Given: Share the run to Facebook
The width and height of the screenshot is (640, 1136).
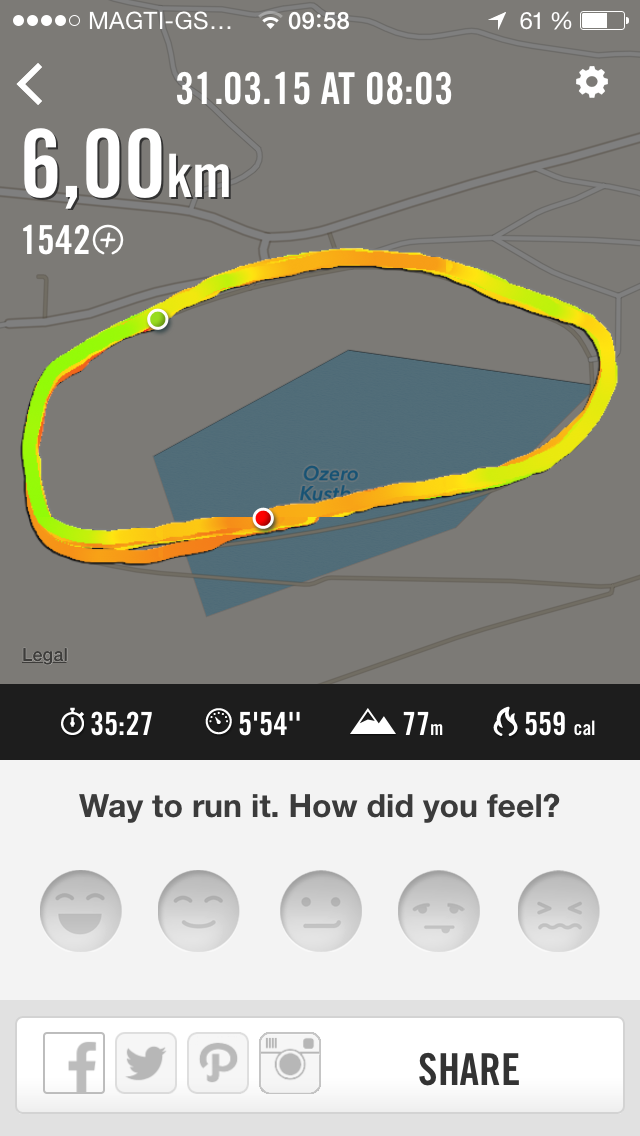Looking at the screenshot, I should [74, 1063].
